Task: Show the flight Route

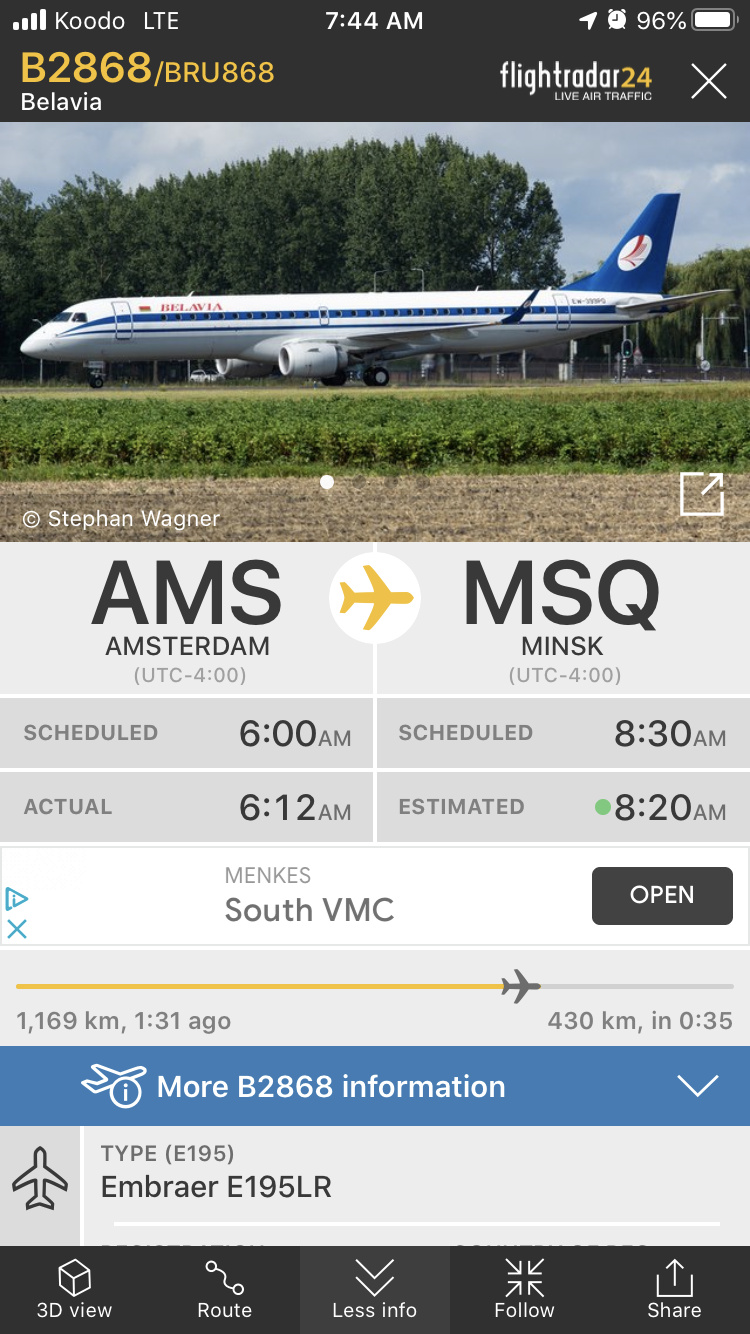Action: [225, 1290]
